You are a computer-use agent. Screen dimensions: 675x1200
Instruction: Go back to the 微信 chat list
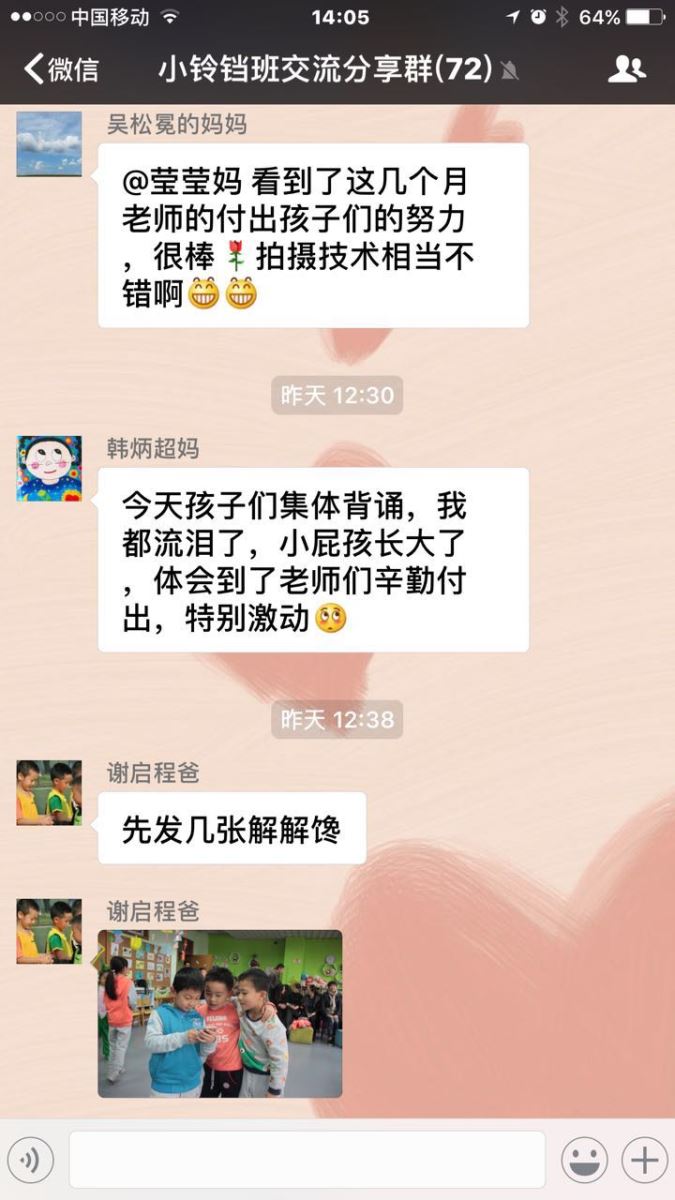pyautogui.click(x=62, y=69)
